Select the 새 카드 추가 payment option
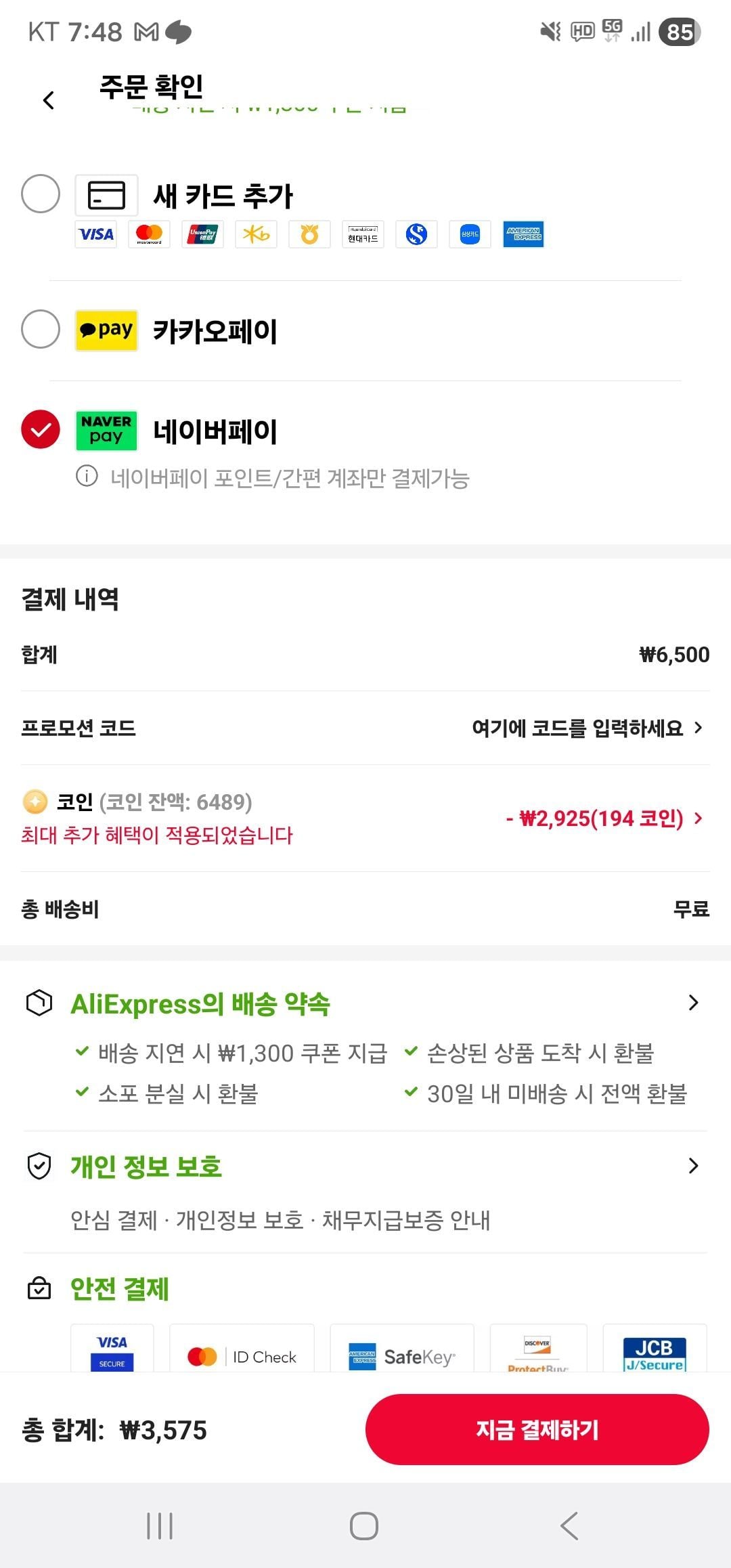Screen dimensions: 731x1568 pos(41,194)
